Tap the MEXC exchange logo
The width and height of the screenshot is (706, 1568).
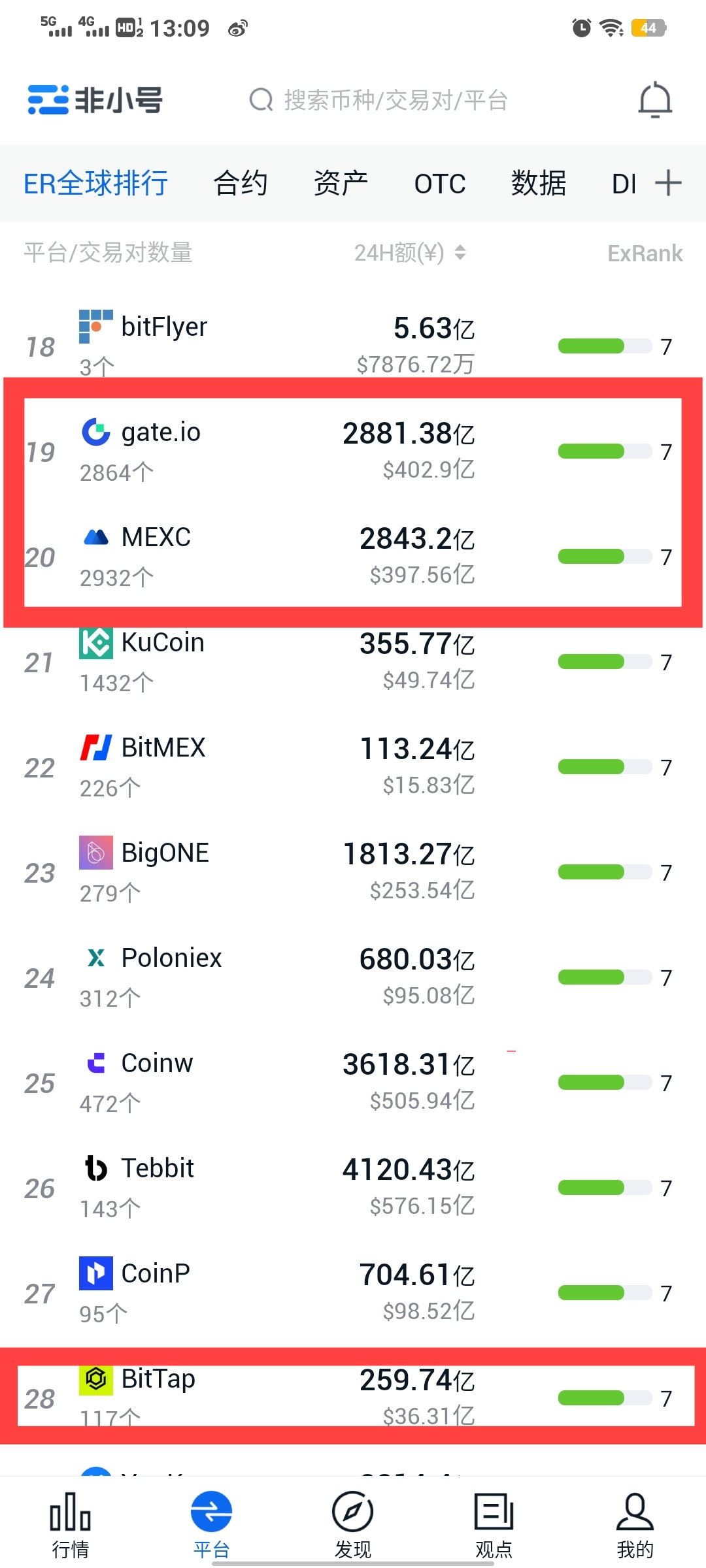(96, 537)
